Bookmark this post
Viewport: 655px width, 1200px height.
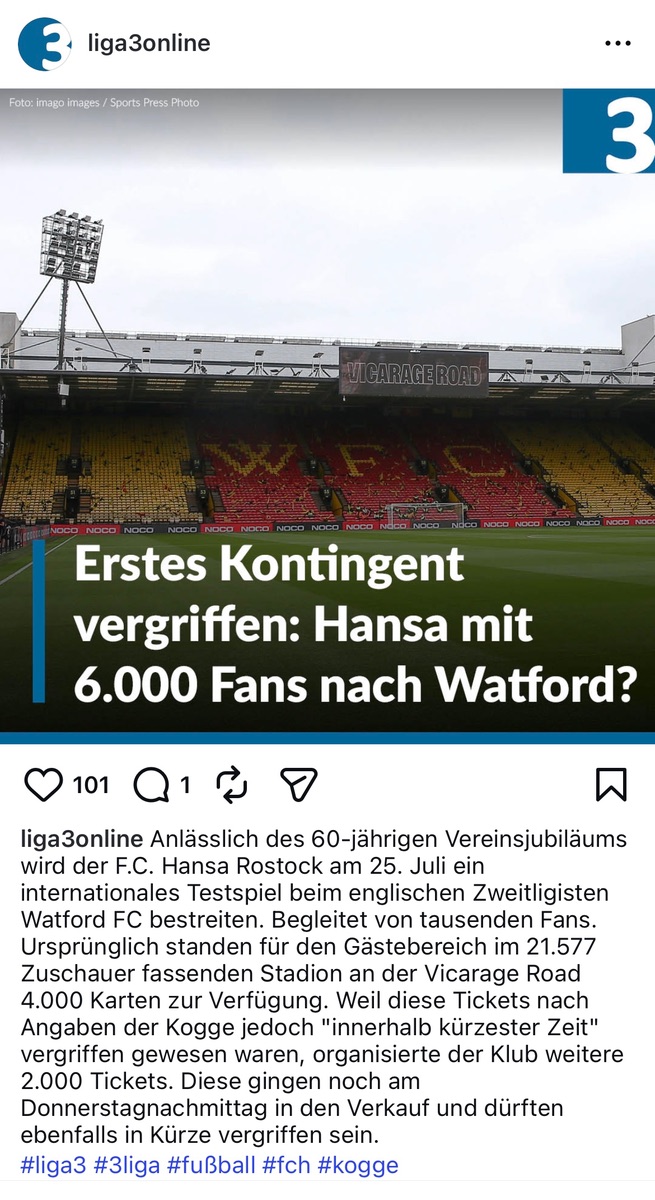pos(610,785)
